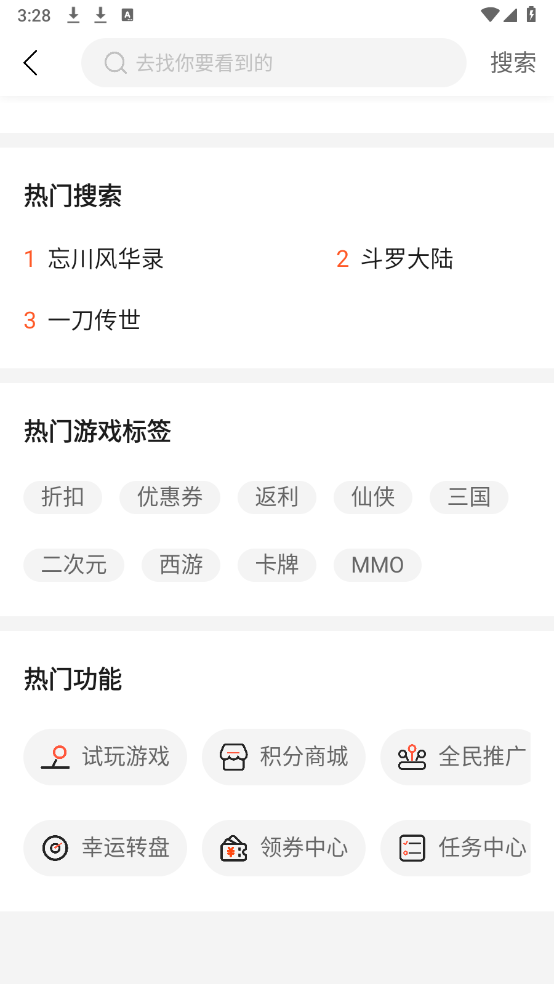Pick the 二次元 tag
Screen dimensions: 554x984
click(74, 565)
